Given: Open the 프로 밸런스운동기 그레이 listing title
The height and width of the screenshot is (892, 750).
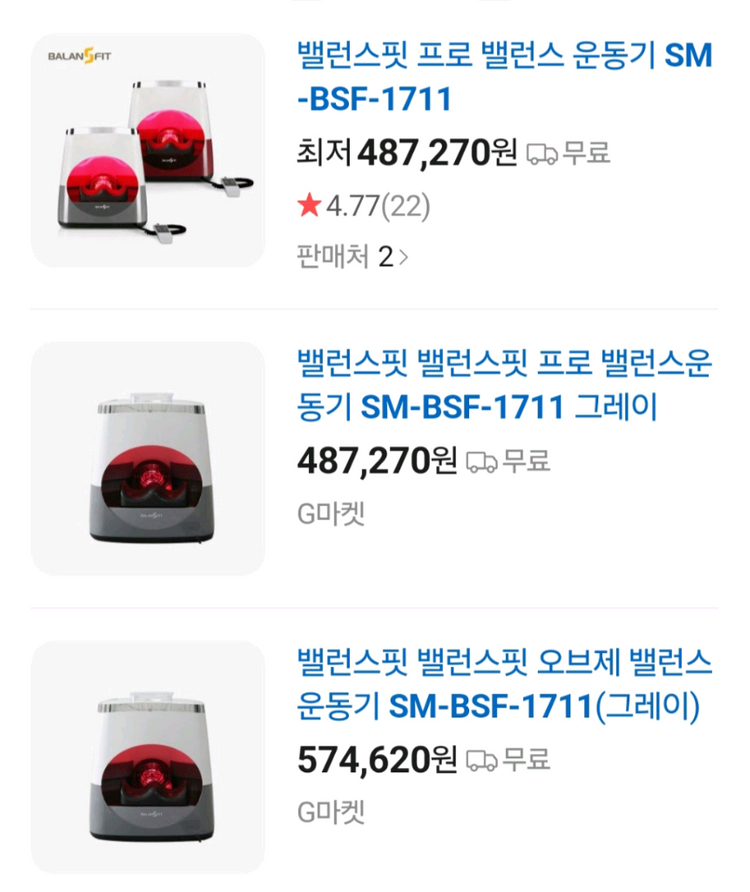Looking at the screenshot, I should point(504,385).
